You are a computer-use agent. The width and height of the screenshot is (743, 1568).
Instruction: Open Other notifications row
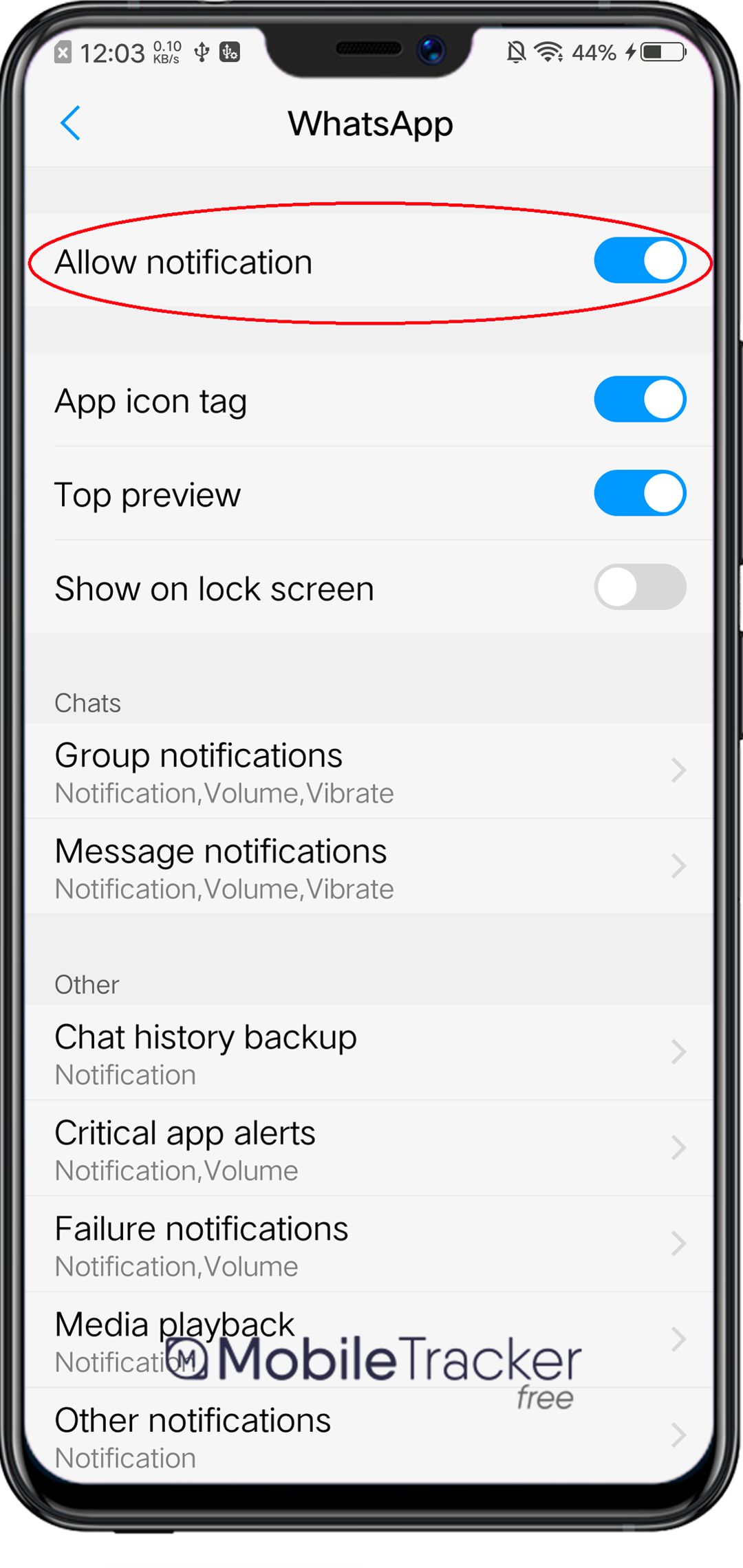(369, 1435)
